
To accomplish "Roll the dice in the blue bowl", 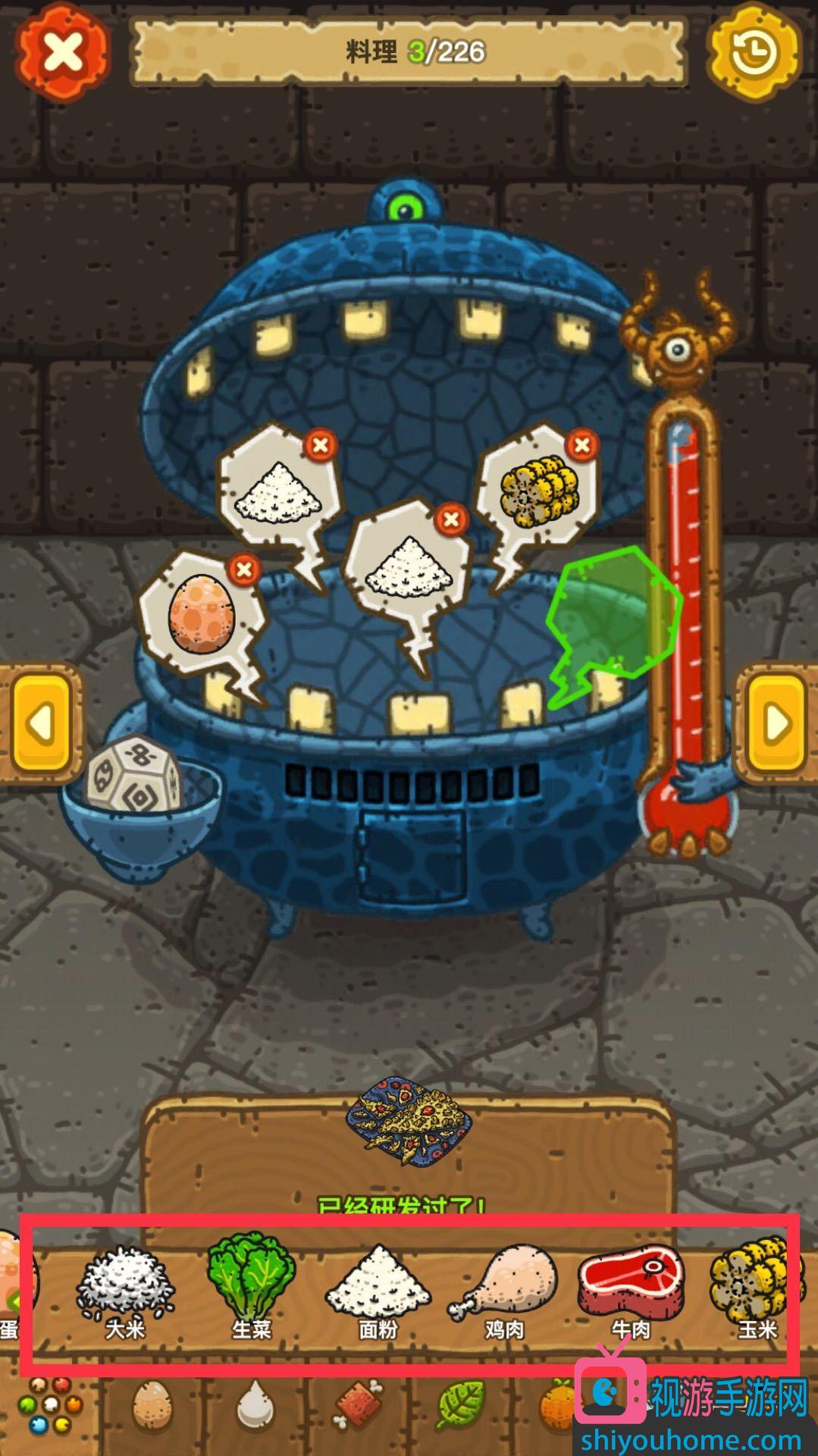I will pyautogui.click(x=135, y=775).
